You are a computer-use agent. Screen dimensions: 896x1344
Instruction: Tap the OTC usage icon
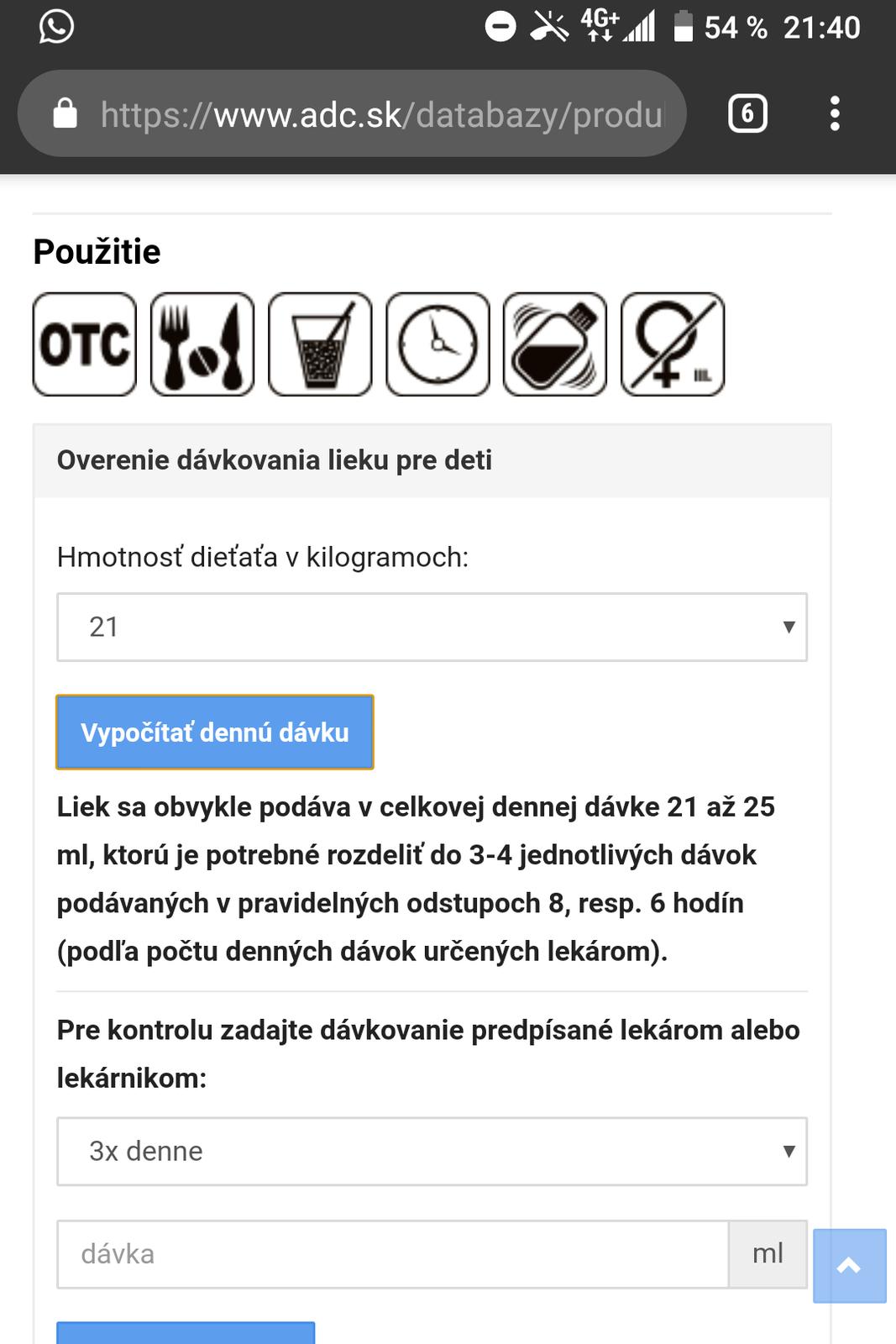(84, 344)
